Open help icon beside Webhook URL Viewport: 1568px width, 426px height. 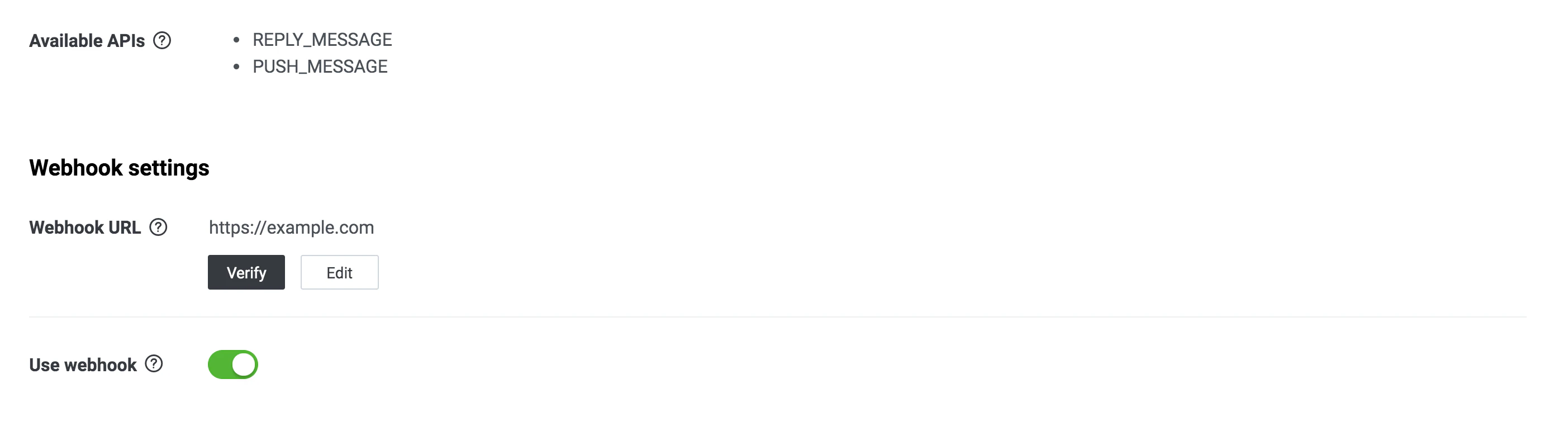[158, 227]
